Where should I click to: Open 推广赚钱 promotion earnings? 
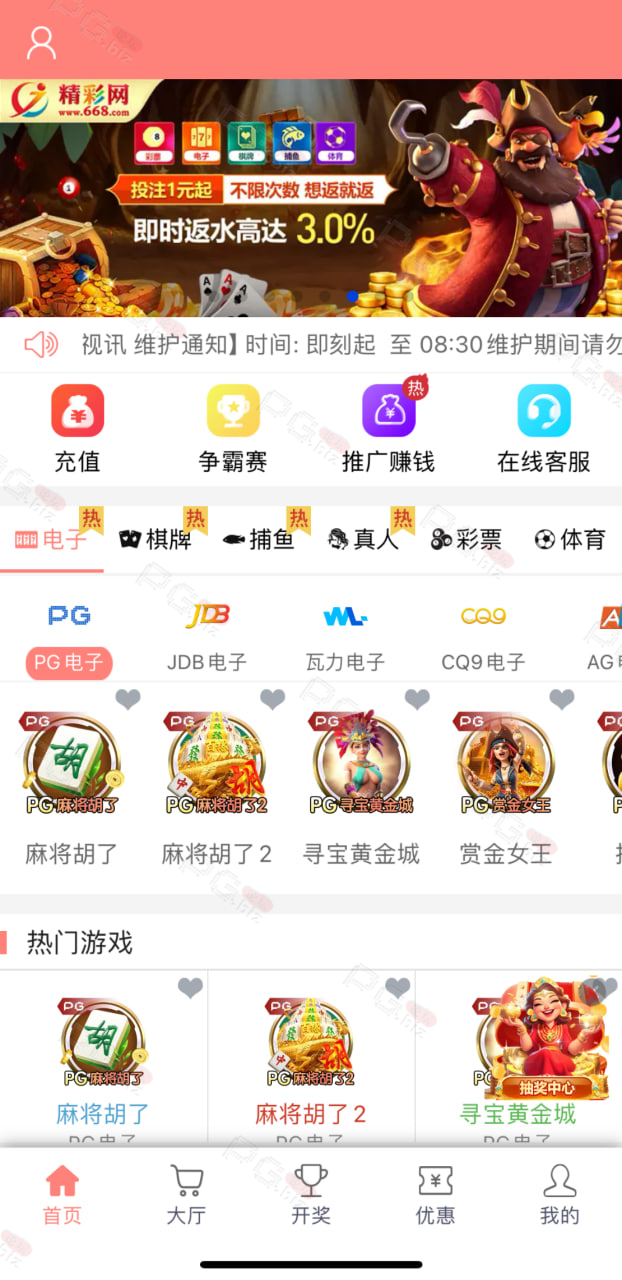tap(388, 429)
